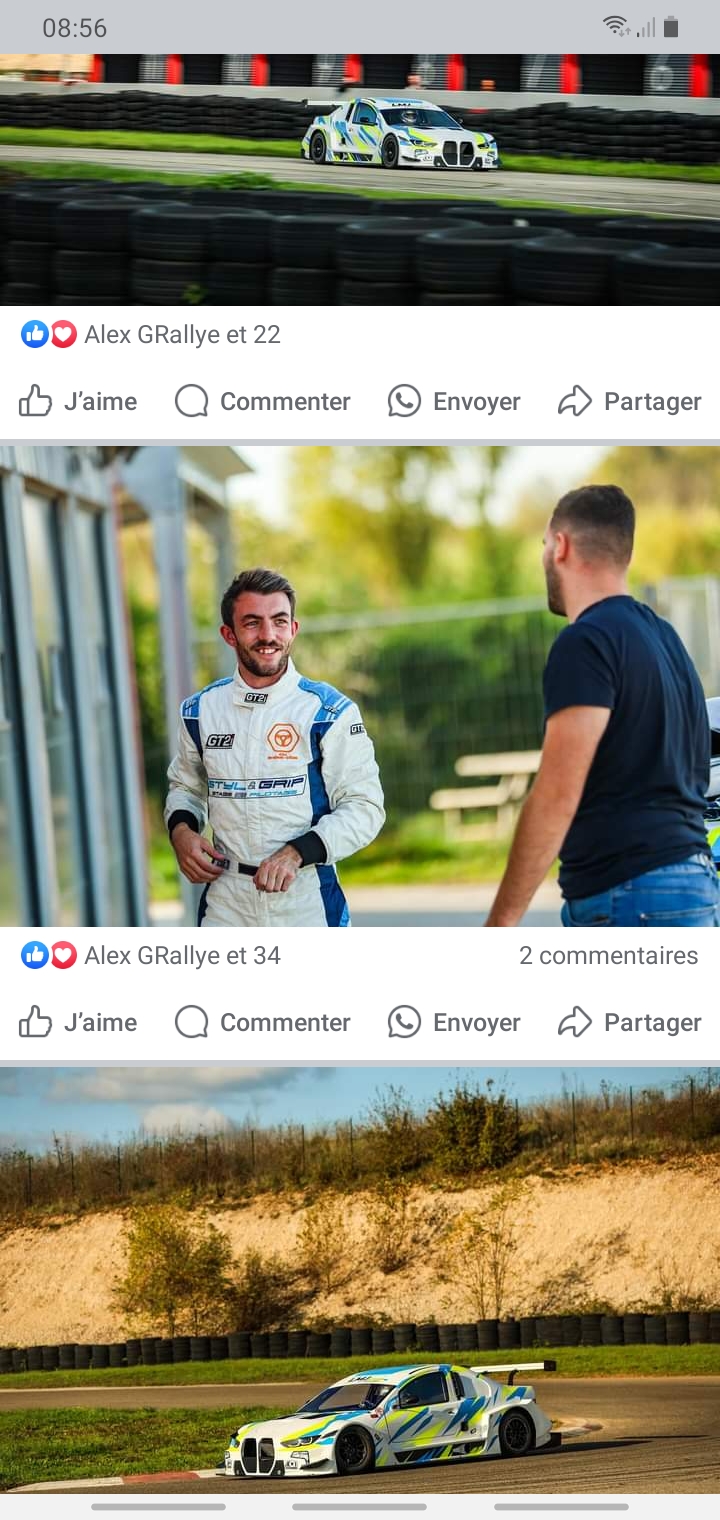Open the bottom race car photo with hillside

click(360, 1280)
